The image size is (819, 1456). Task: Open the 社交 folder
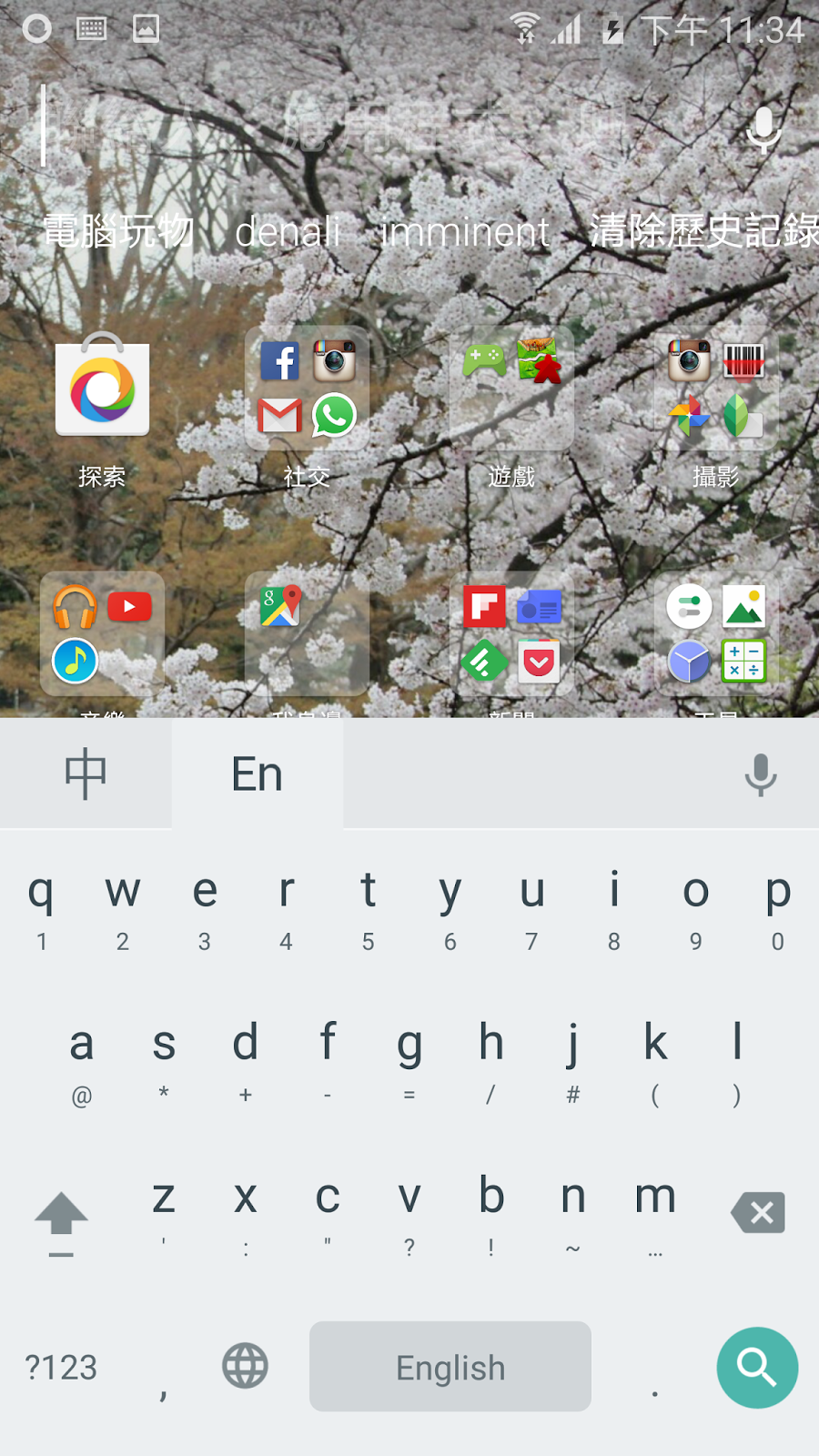click(307, 389)
